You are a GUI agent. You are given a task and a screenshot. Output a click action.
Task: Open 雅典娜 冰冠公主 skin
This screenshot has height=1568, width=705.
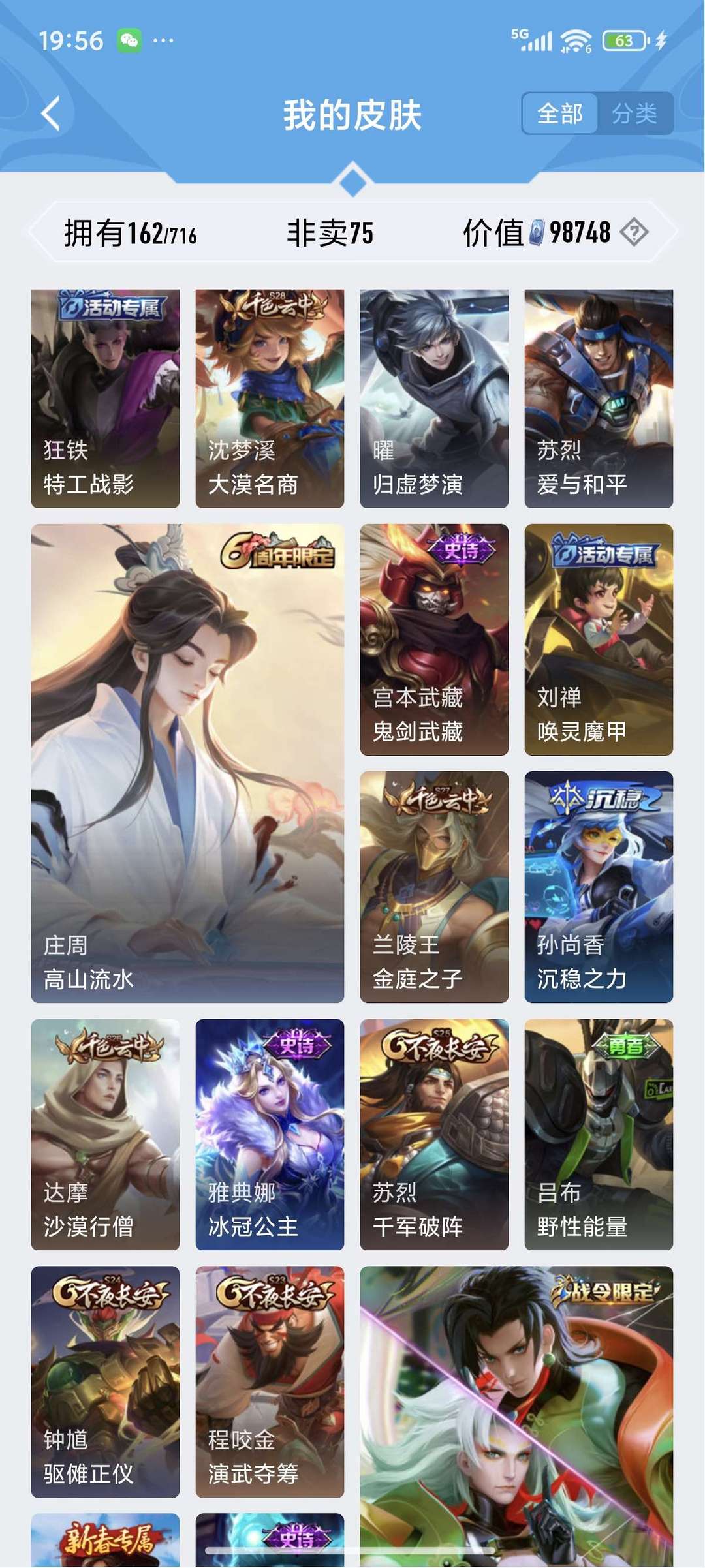[270, 1134]
